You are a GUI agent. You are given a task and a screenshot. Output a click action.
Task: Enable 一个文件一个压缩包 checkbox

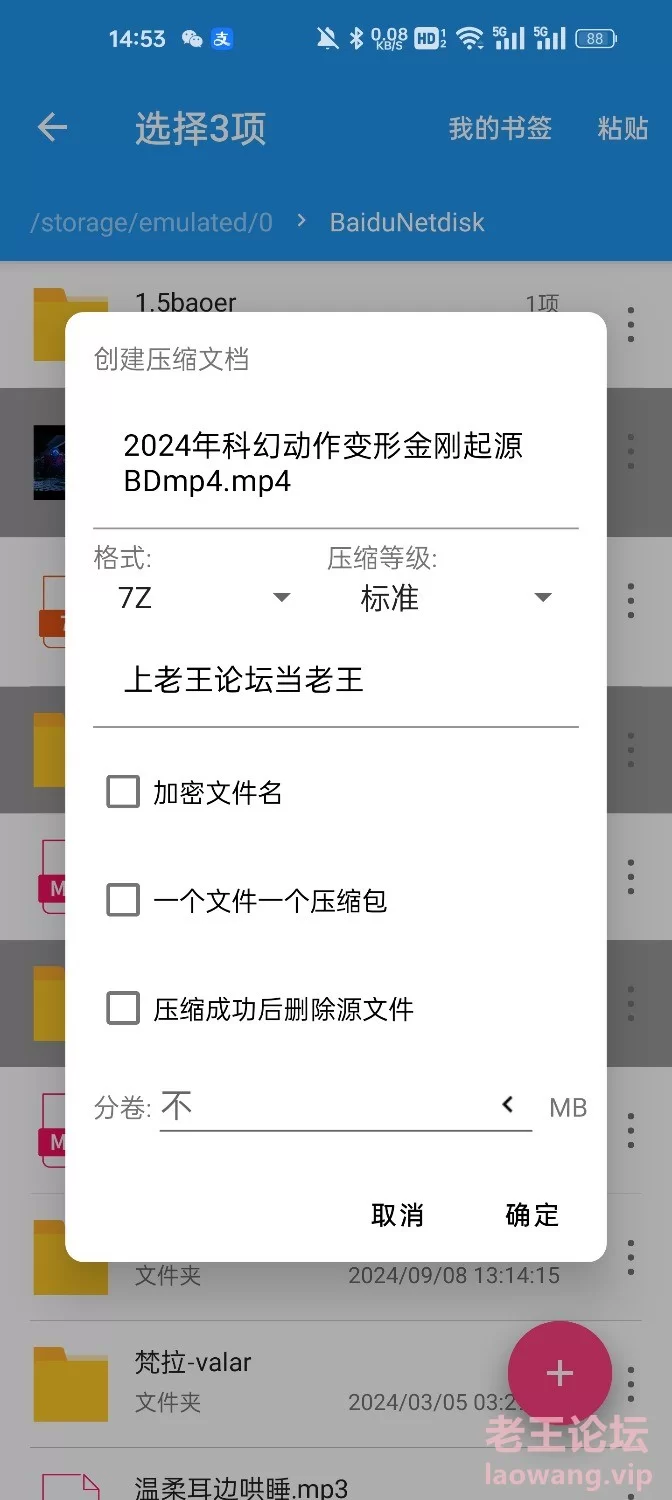pyautogui.click(x=123, y=901)
